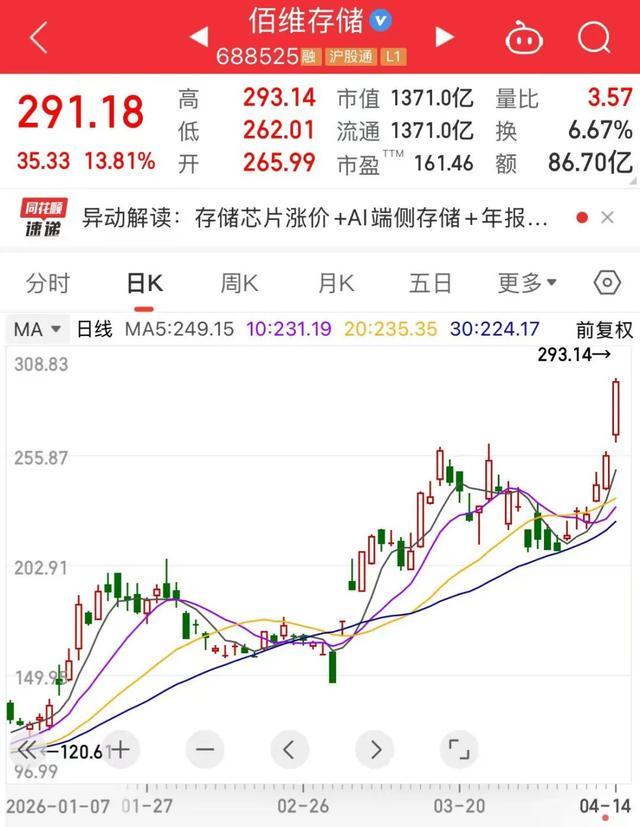The width and height of the screenshot is (640, 827).
Task: Switch to the previous stock
Action: pos(198,38)
